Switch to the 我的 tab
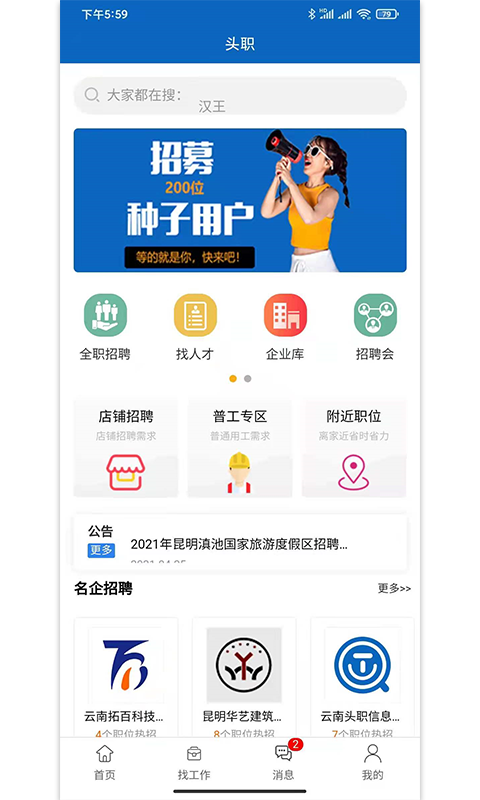 pos(372,763)
